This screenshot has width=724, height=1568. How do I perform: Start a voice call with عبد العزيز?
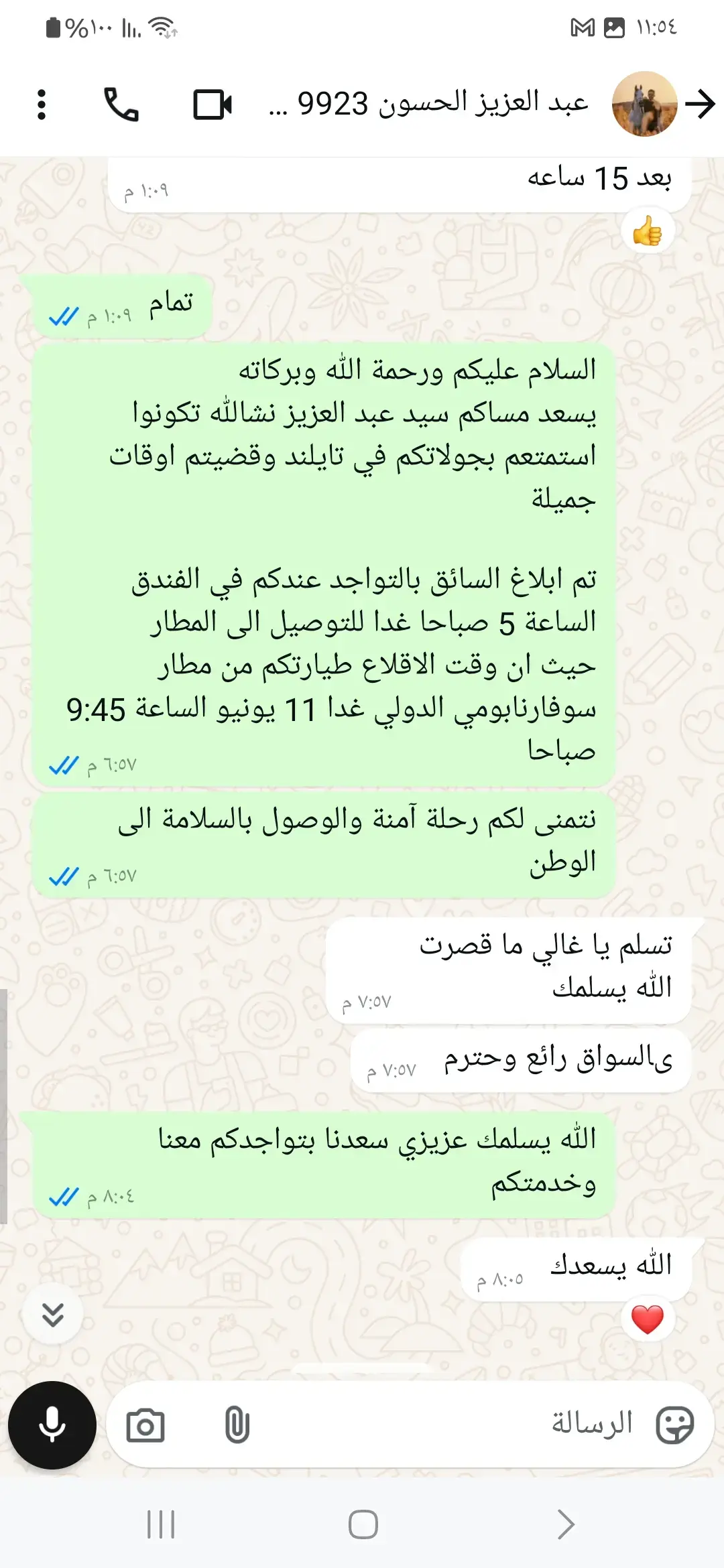(x=121, y=105)
